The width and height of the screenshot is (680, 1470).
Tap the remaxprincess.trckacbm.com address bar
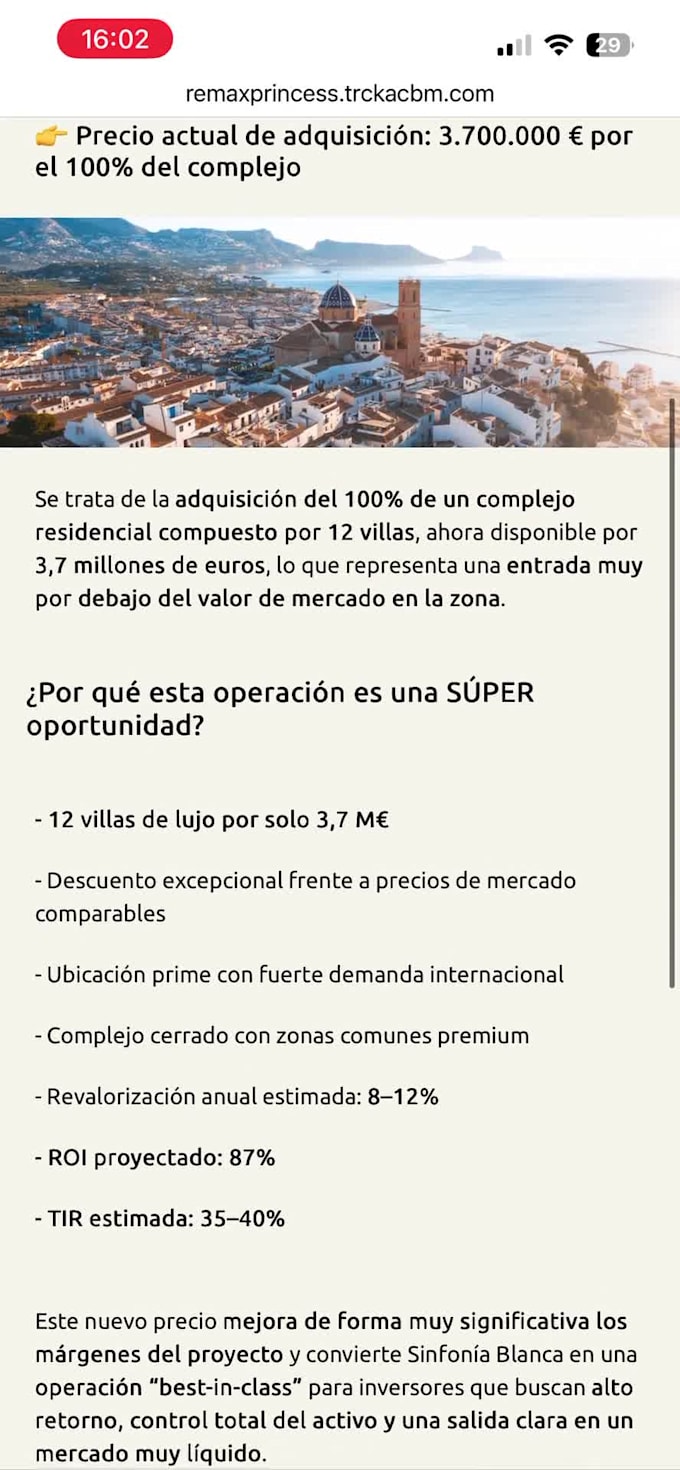340,94
